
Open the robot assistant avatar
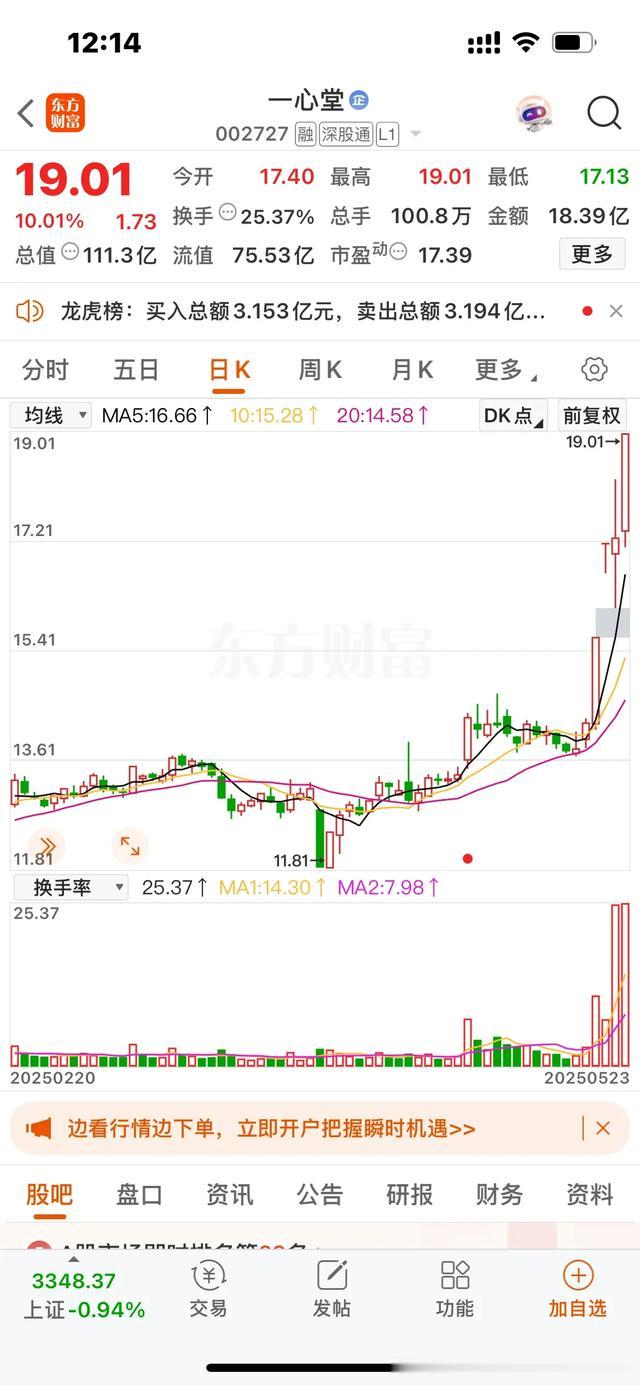pyautogui.click(x=535, y=113)
